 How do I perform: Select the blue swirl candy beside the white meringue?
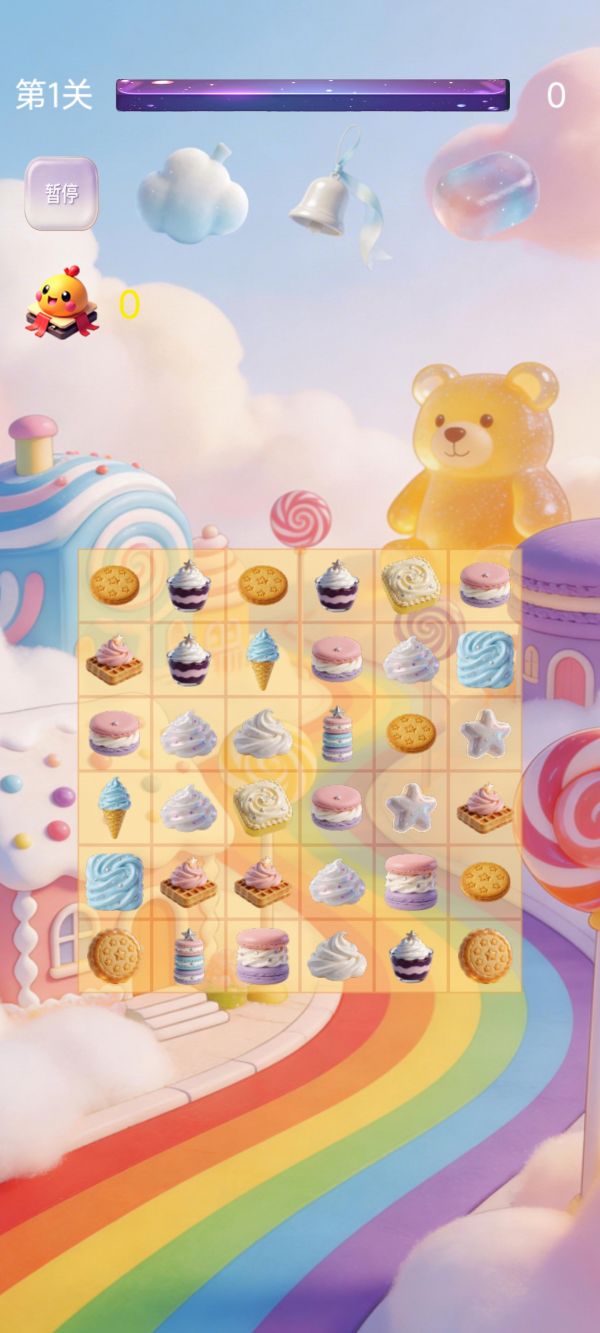(x=485, y=659)
